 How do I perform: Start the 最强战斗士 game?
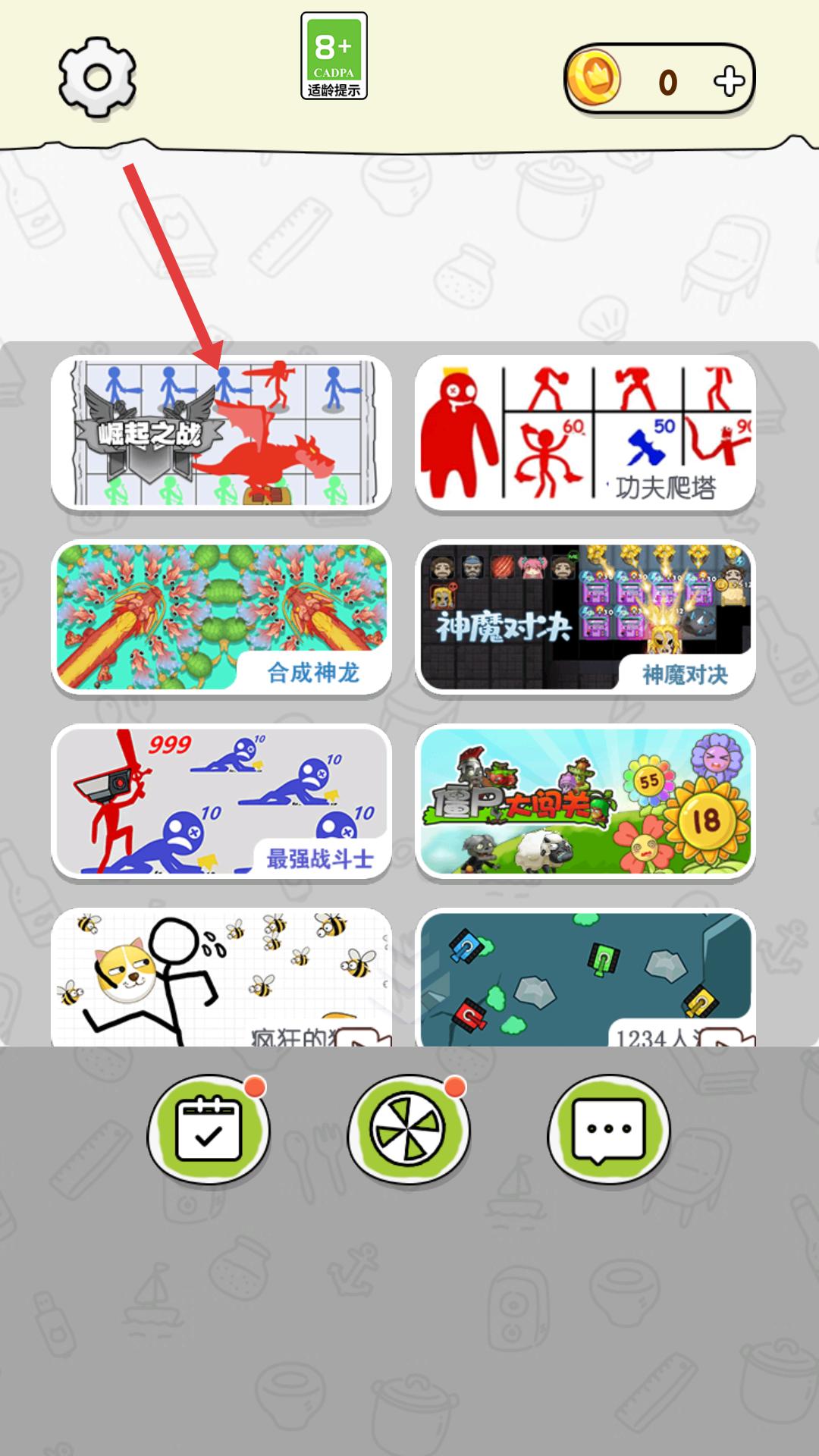click(221, 801)
